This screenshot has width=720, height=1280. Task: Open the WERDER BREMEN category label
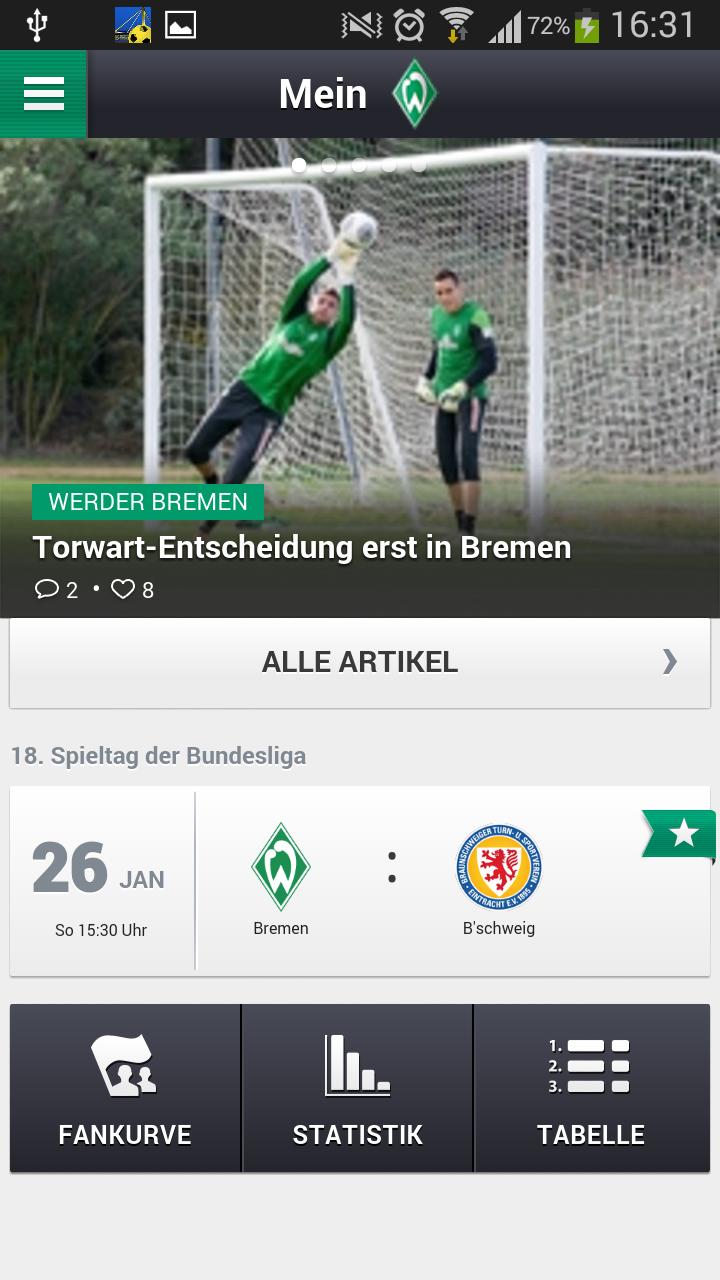148,503
